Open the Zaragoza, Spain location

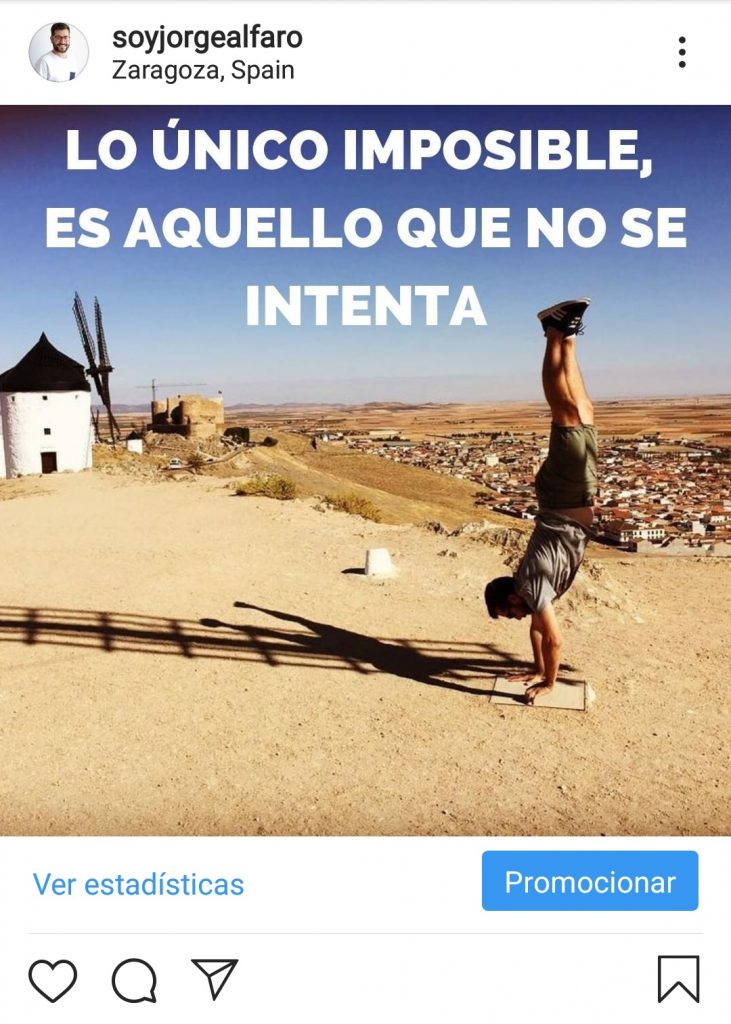203,71
